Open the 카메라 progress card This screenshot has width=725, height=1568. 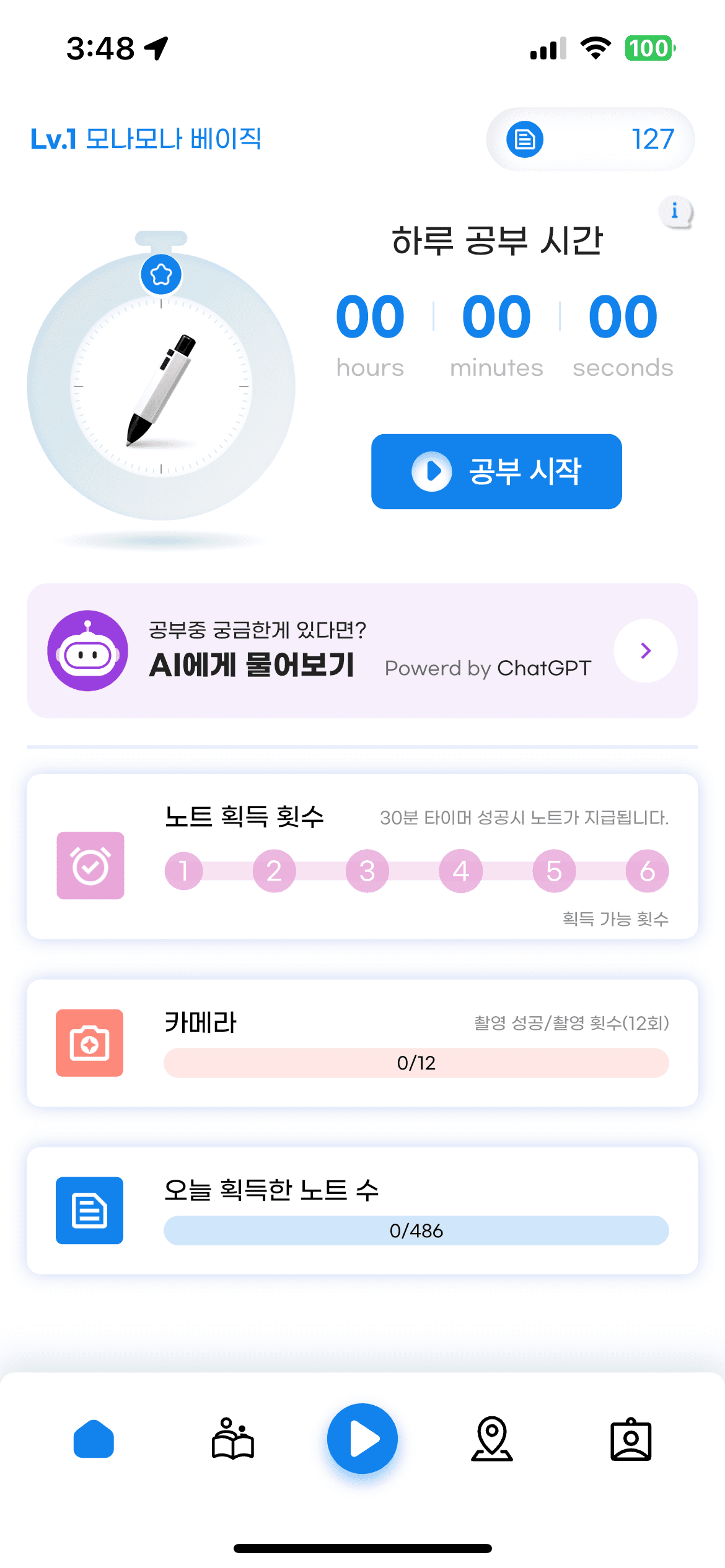coord(362,1043)
